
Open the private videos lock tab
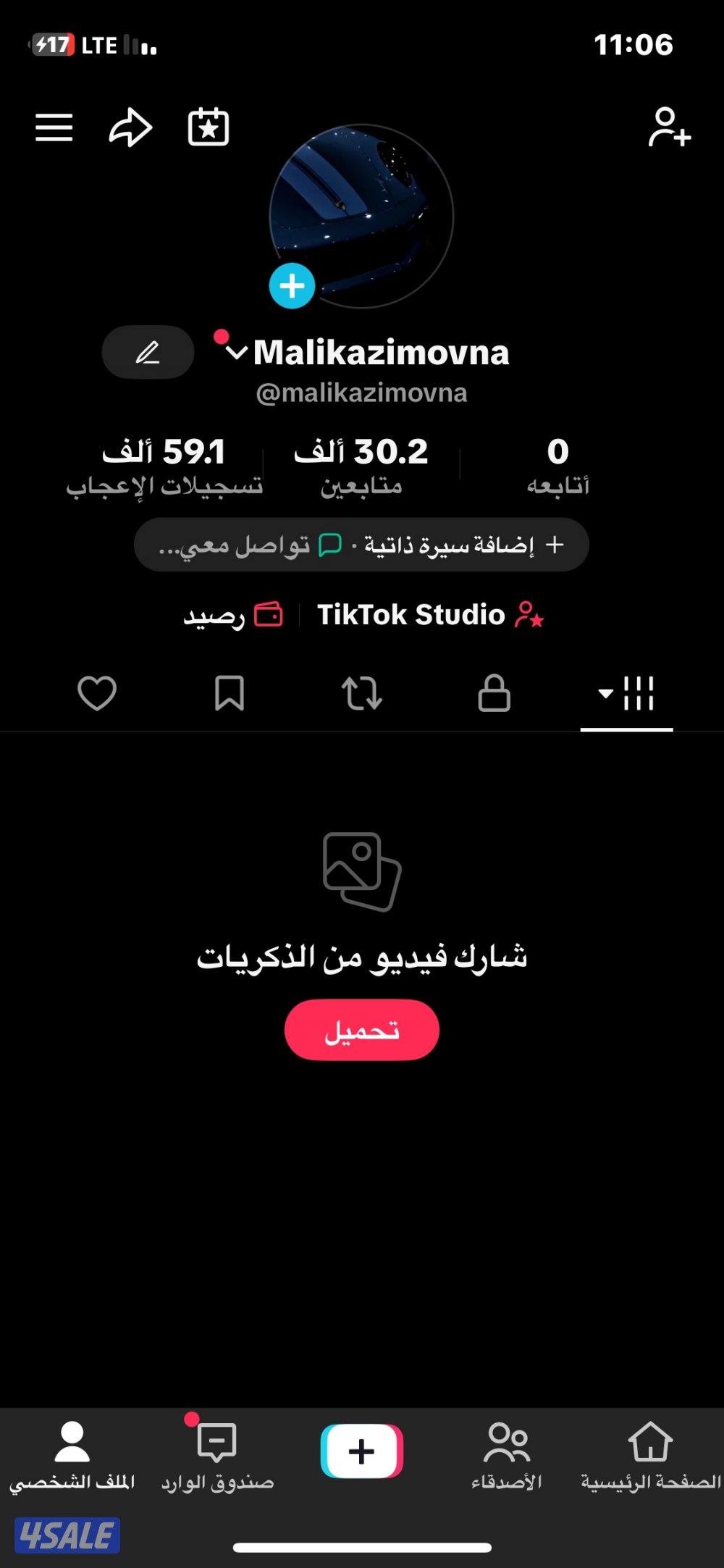pyautogui.click(x=494, y=694)
